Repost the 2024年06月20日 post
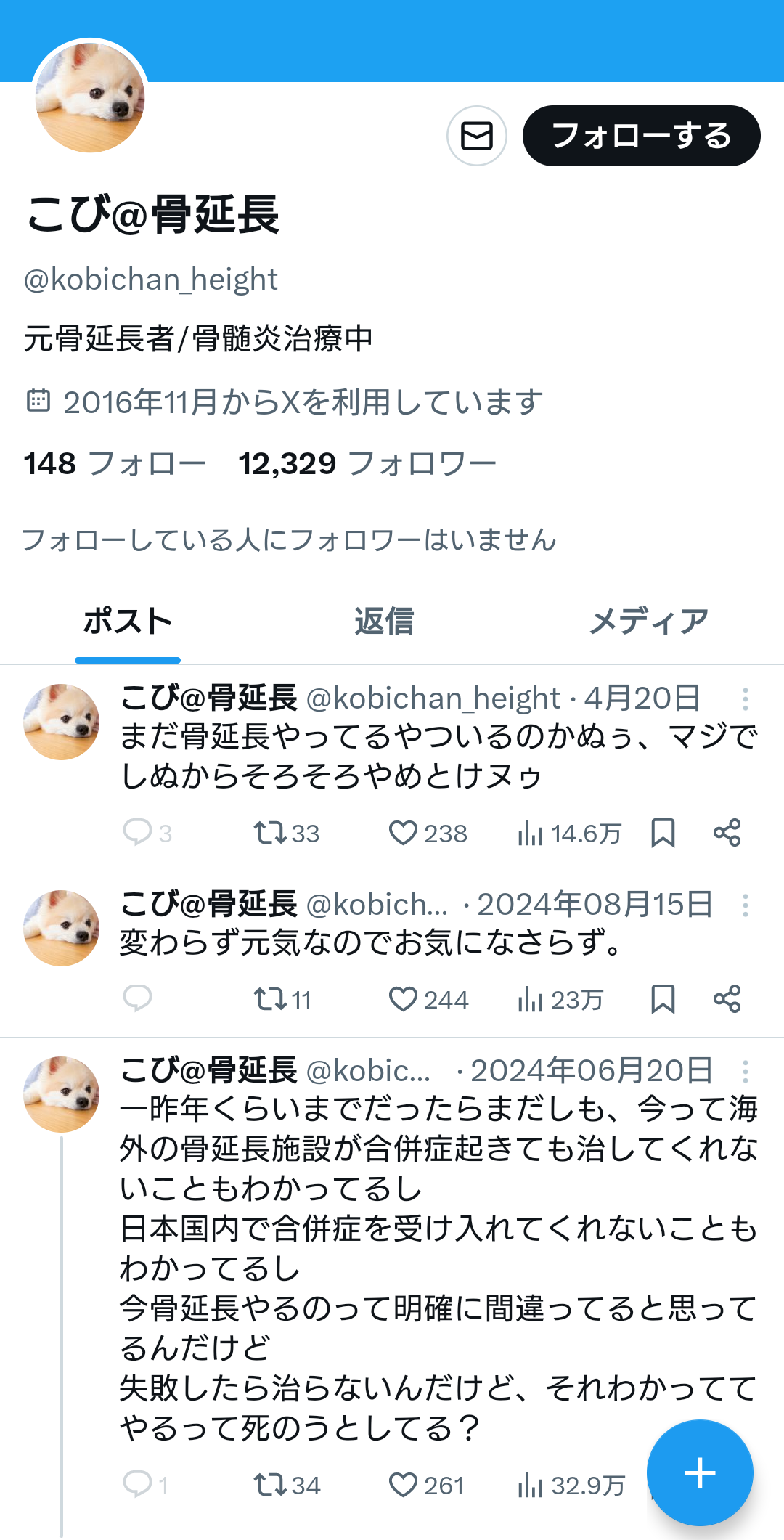Viewport: 784px width, 1540px height. click(x=270, y=1485)
